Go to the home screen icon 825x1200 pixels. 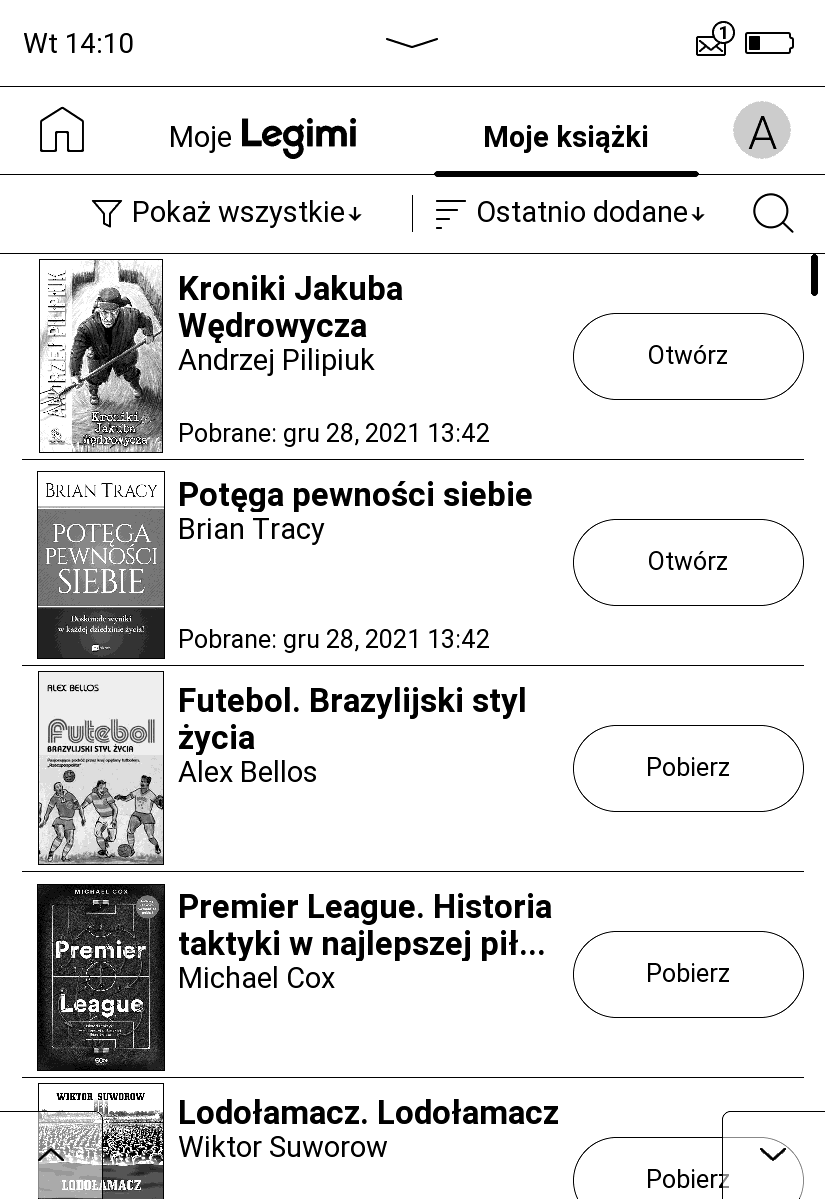pyautogui.click(x=62, y=131)
